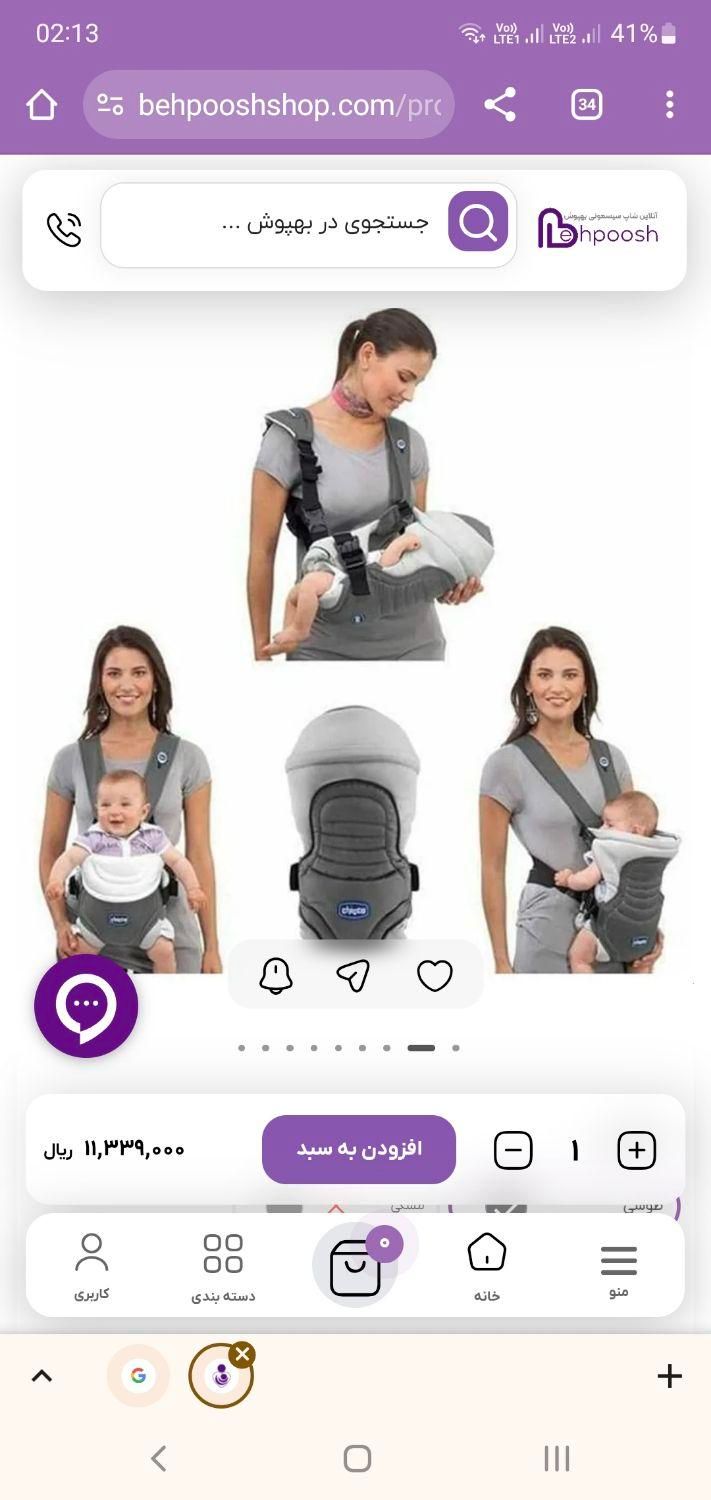Enable the product notification bell
This screenshot has height=1500, width=711.
coord(276,975)
